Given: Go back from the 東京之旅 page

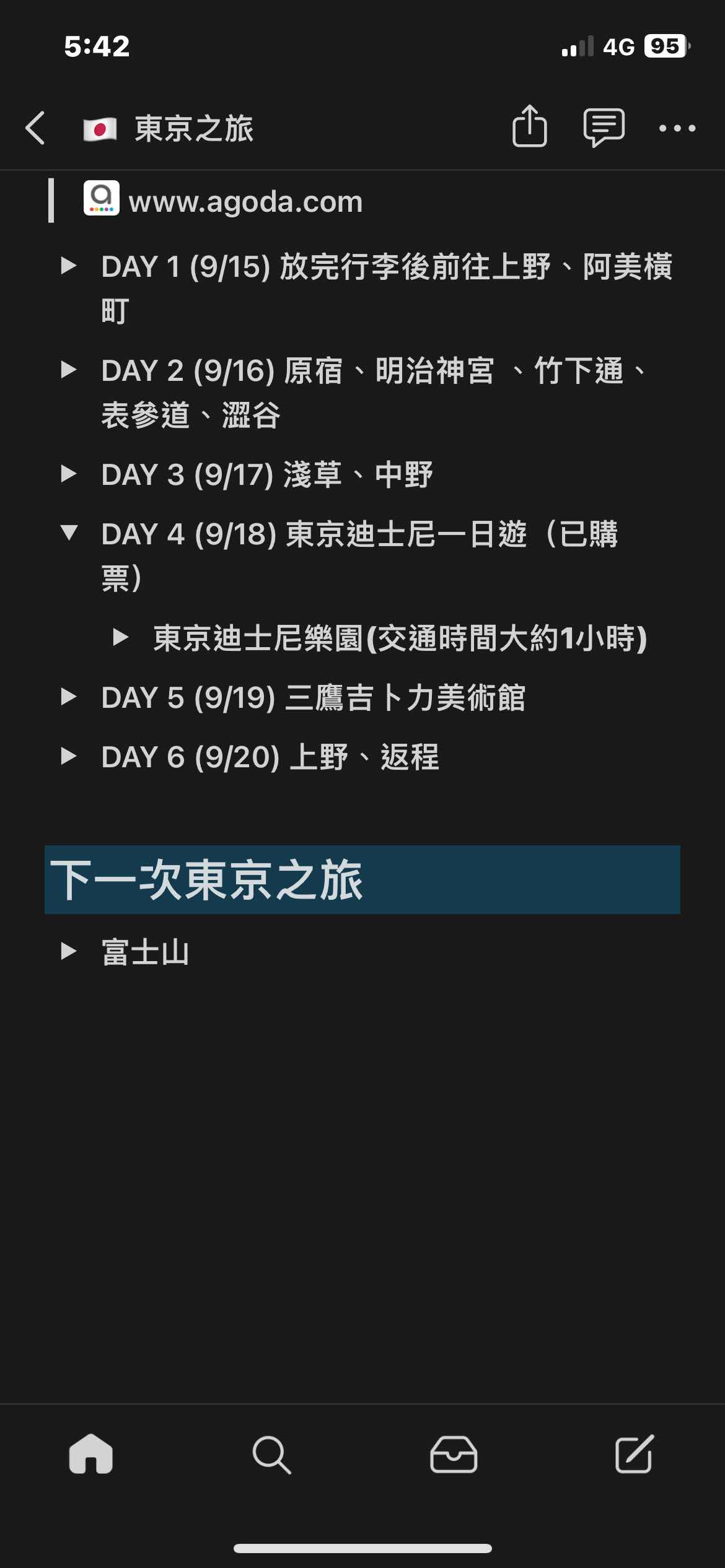Looking at the screenshot, I should (x=35, y=128).
